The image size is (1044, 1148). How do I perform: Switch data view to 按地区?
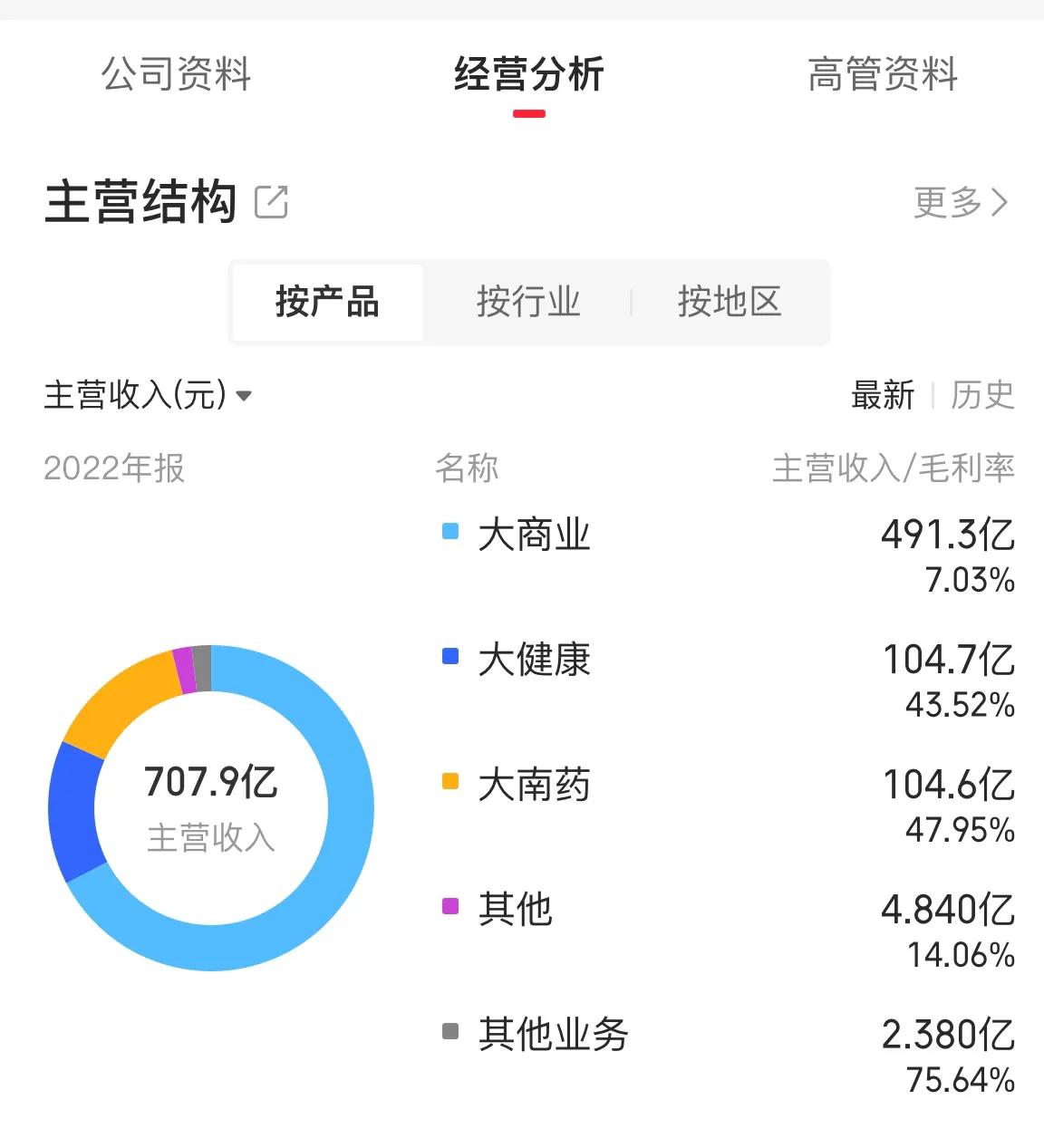(x=727, y=303)
